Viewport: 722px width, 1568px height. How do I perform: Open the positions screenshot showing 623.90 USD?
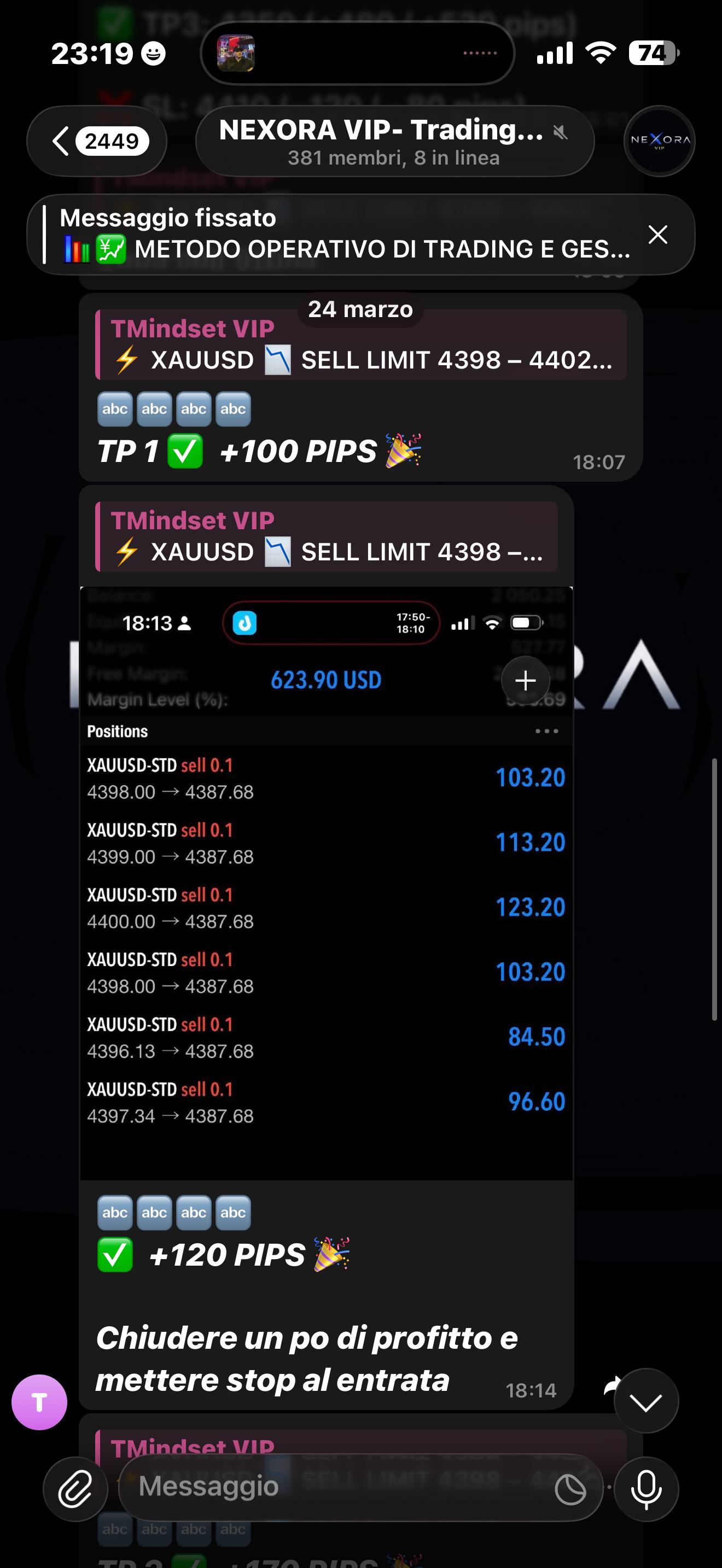327,882
